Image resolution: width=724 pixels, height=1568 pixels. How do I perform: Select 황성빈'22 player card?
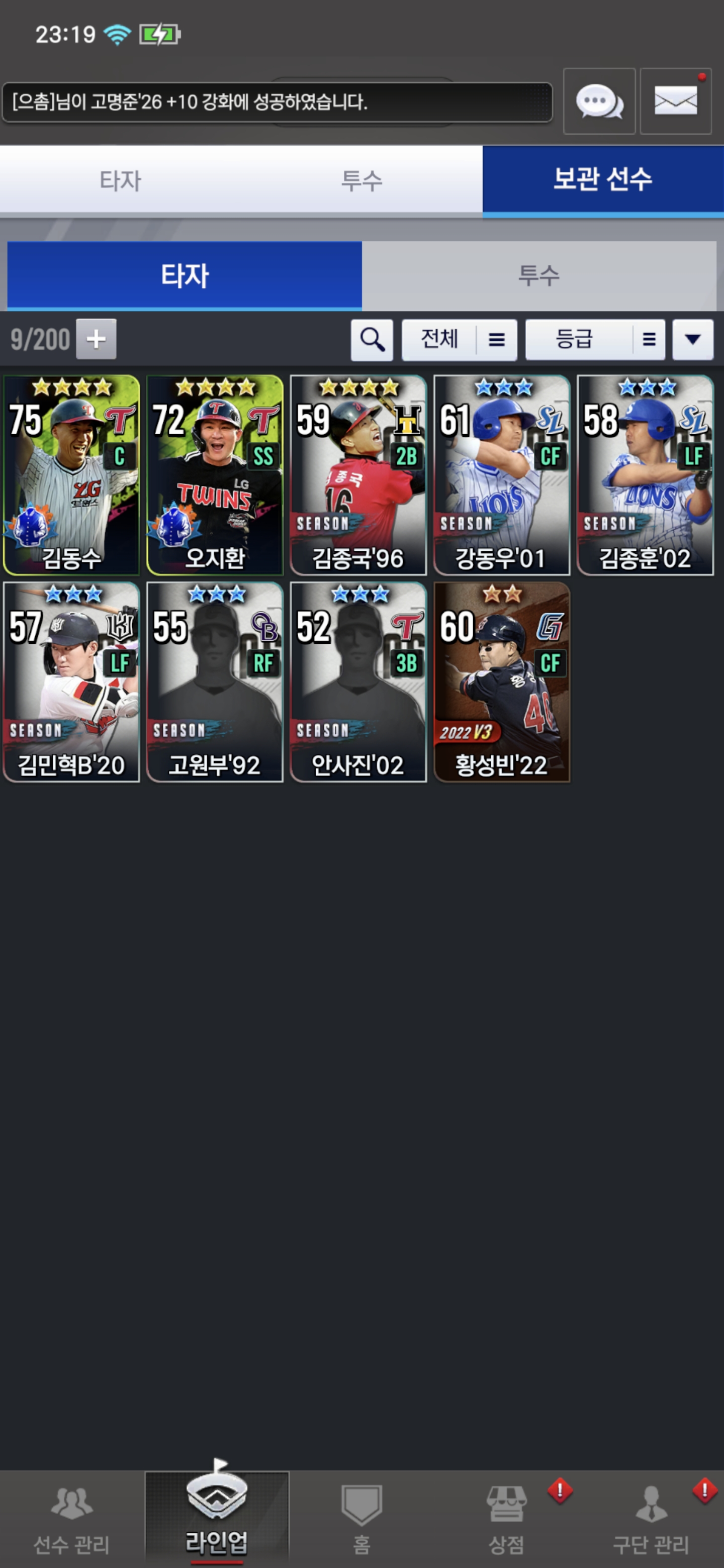tap(502, 682)
